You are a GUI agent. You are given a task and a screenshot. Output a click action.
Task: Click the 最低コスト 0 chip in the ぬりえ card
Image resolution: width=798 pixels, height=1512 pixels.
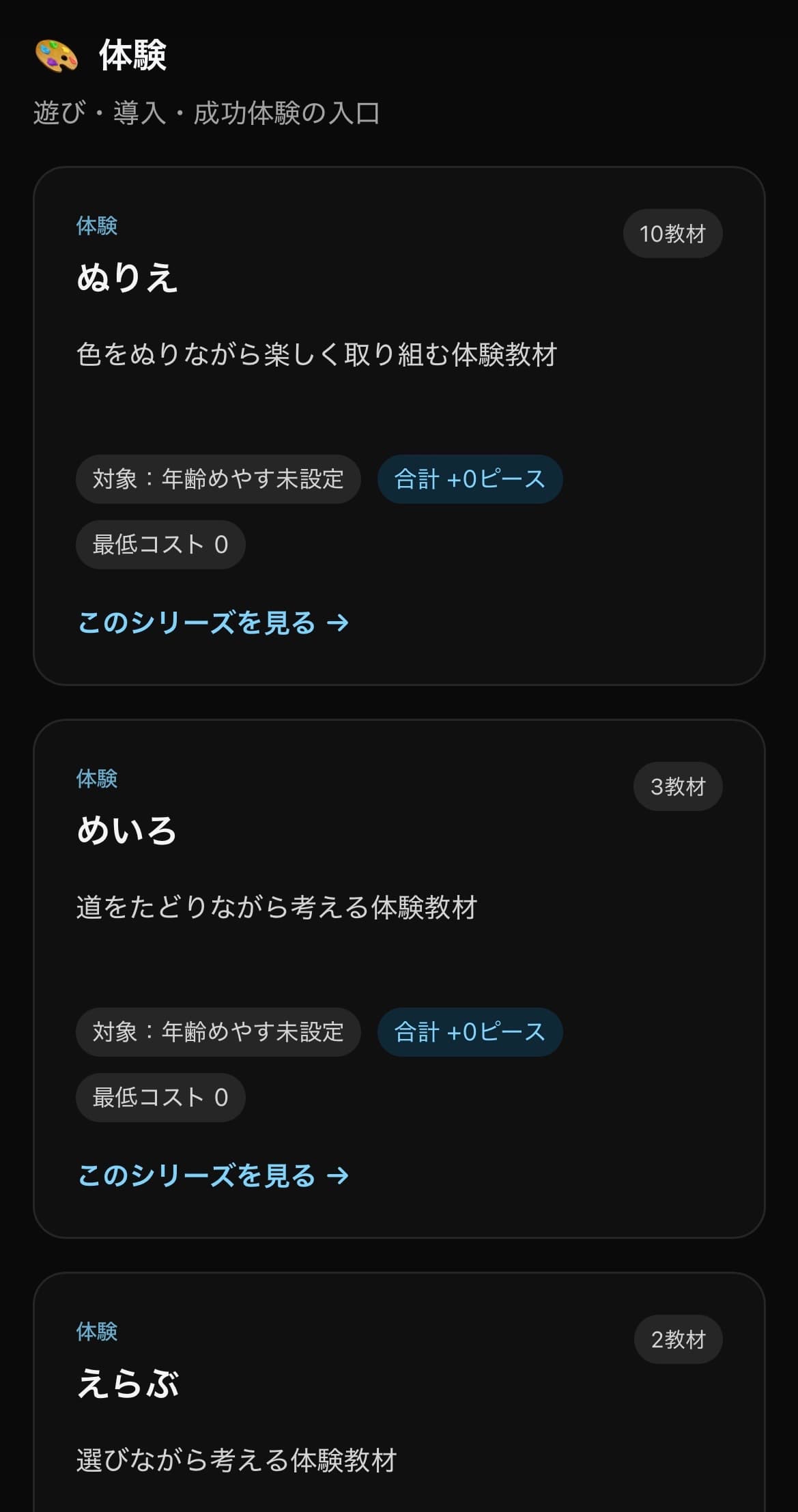click(160, 544)
